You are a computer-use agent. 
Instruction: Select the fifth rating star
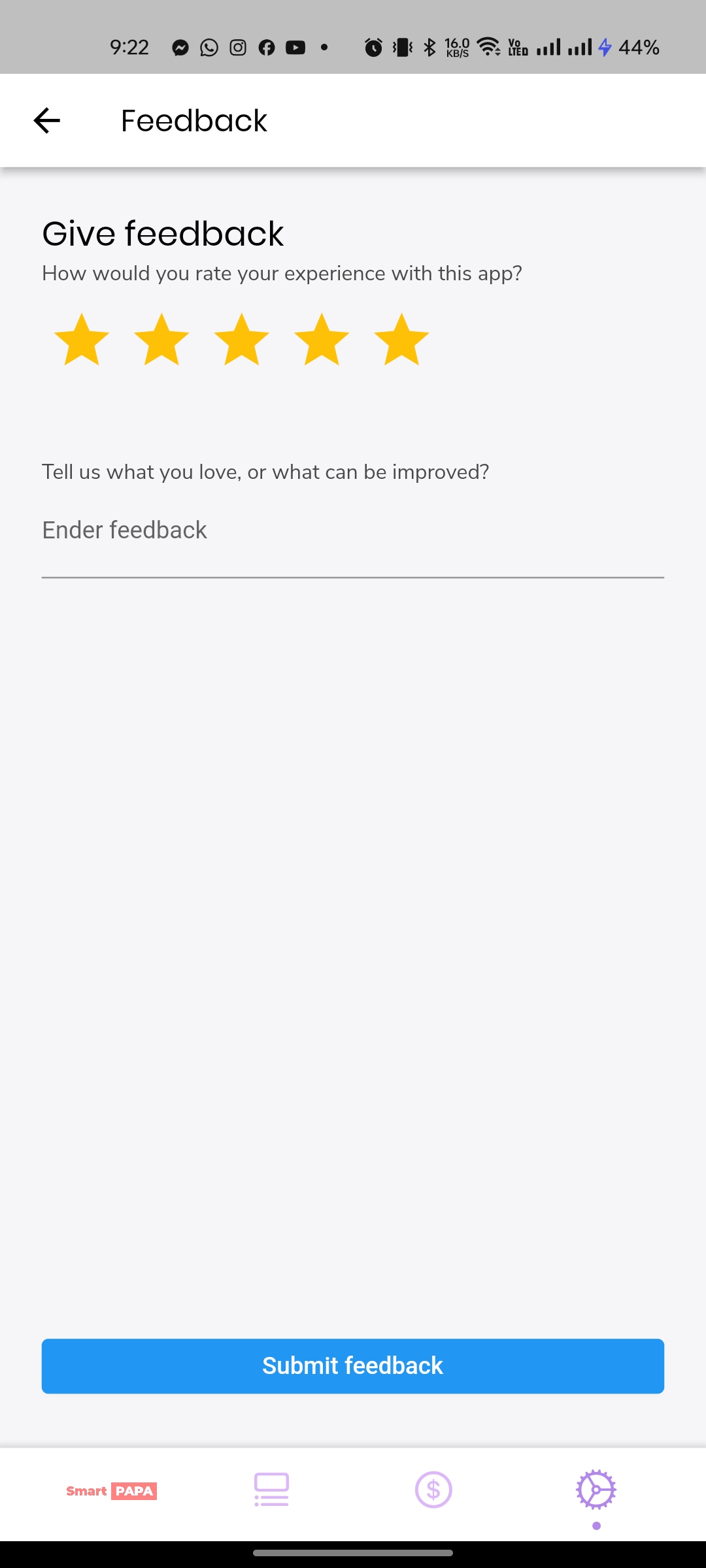[x=399, y=340]
